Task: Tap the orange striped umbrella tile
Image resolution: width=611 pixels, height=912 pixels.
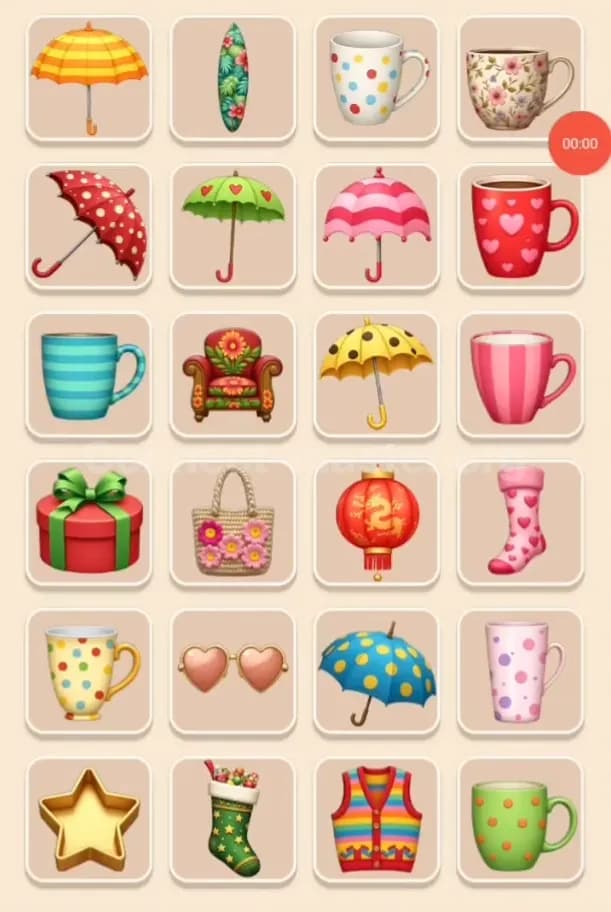Action: pos(89,79)
